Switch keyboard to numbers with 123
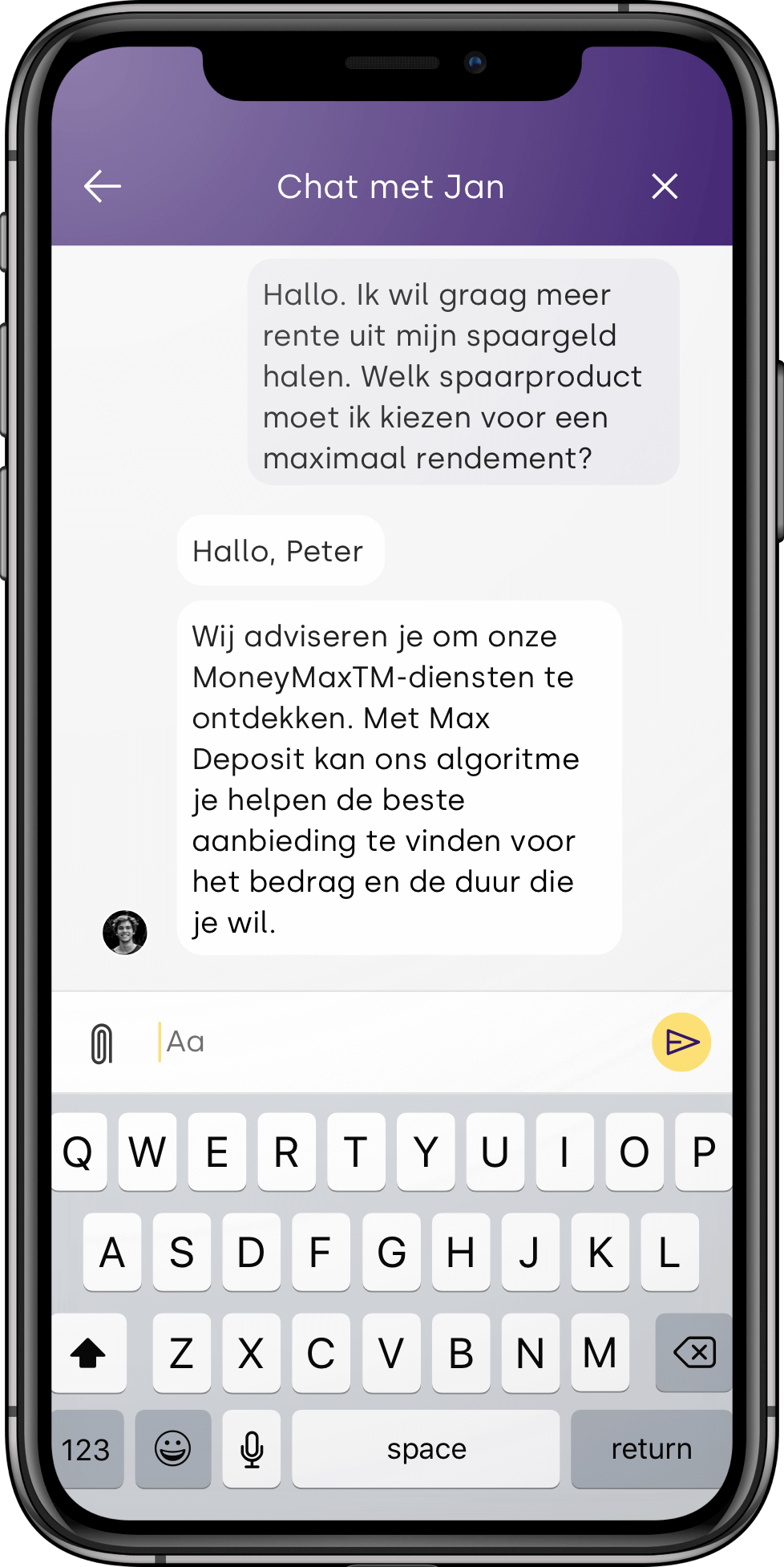Viewport: 784px width, 1567px height. 87,1450
